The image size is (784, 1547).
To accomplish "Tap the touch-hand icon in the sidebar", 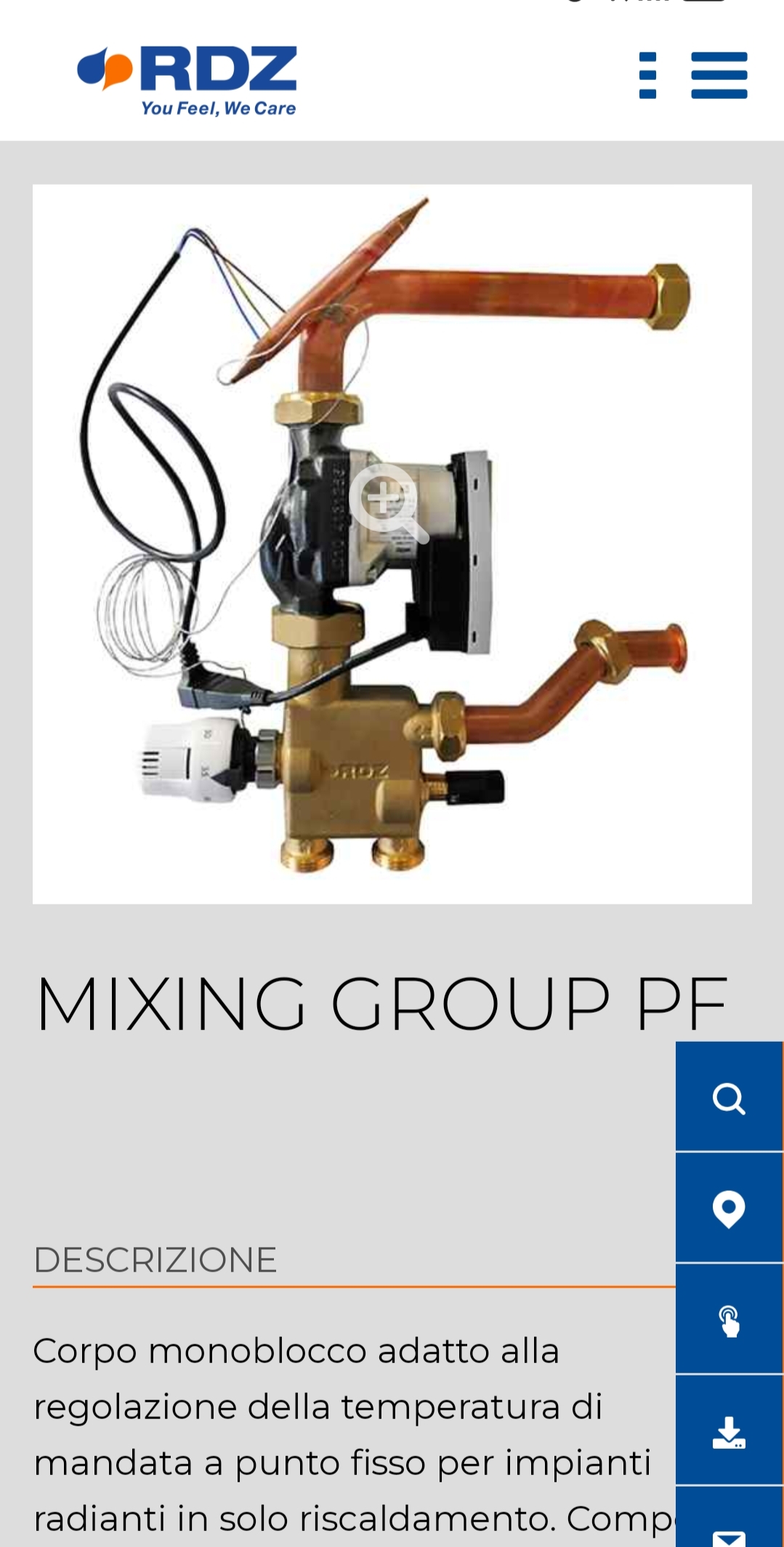I will tap(729, 1320).
